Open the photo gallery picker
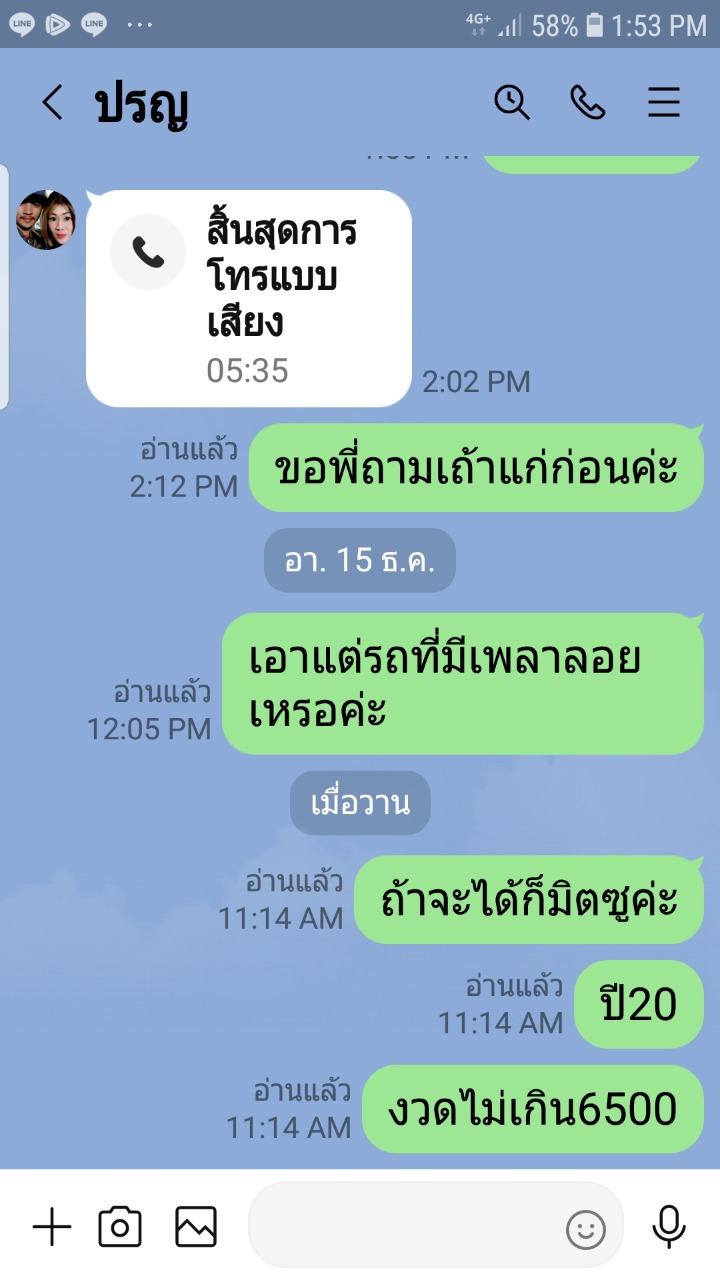Image resolution: width=720 pixels, height=1280 pixels. [196, 1226]
